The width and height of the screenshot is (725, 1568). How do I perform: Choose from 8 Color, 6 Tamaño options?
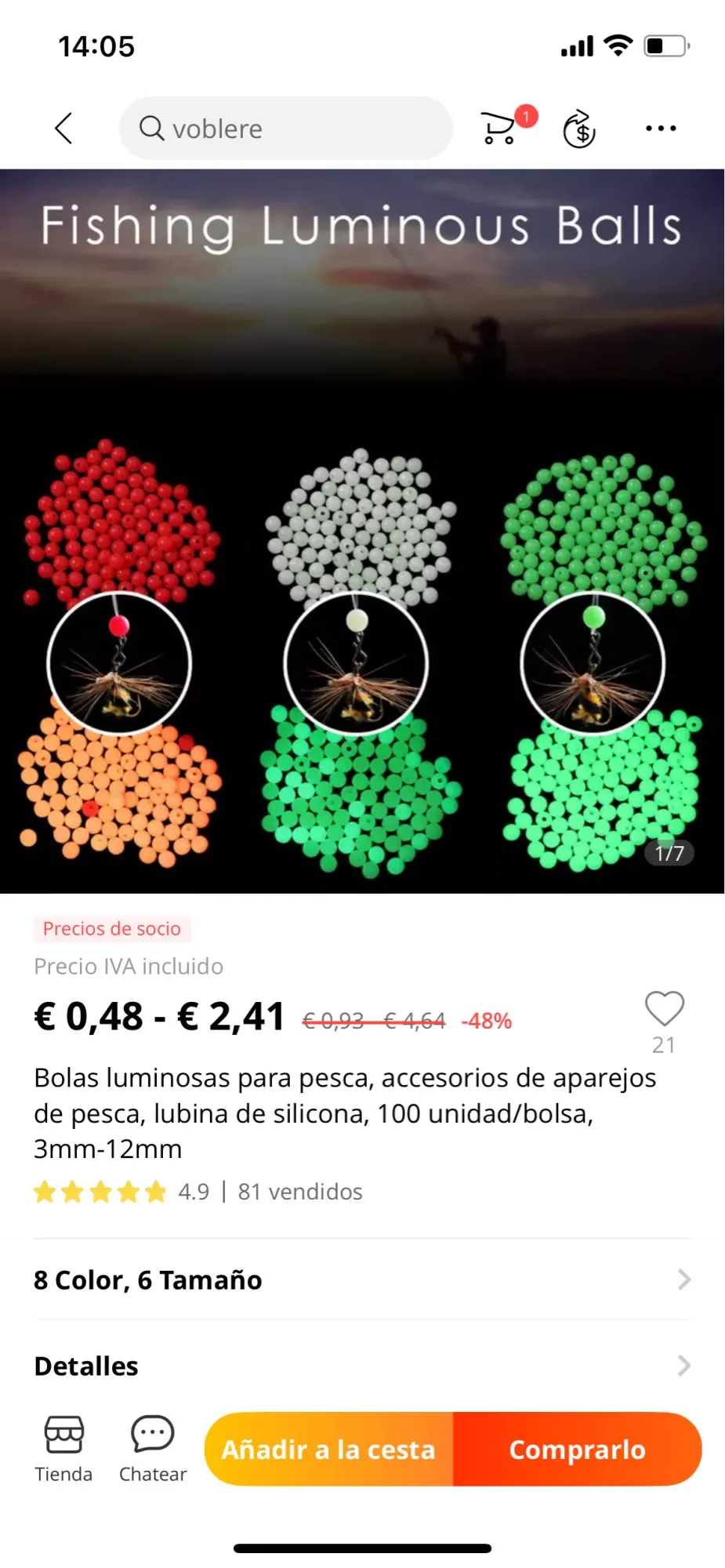click(x=362, y=1280)
